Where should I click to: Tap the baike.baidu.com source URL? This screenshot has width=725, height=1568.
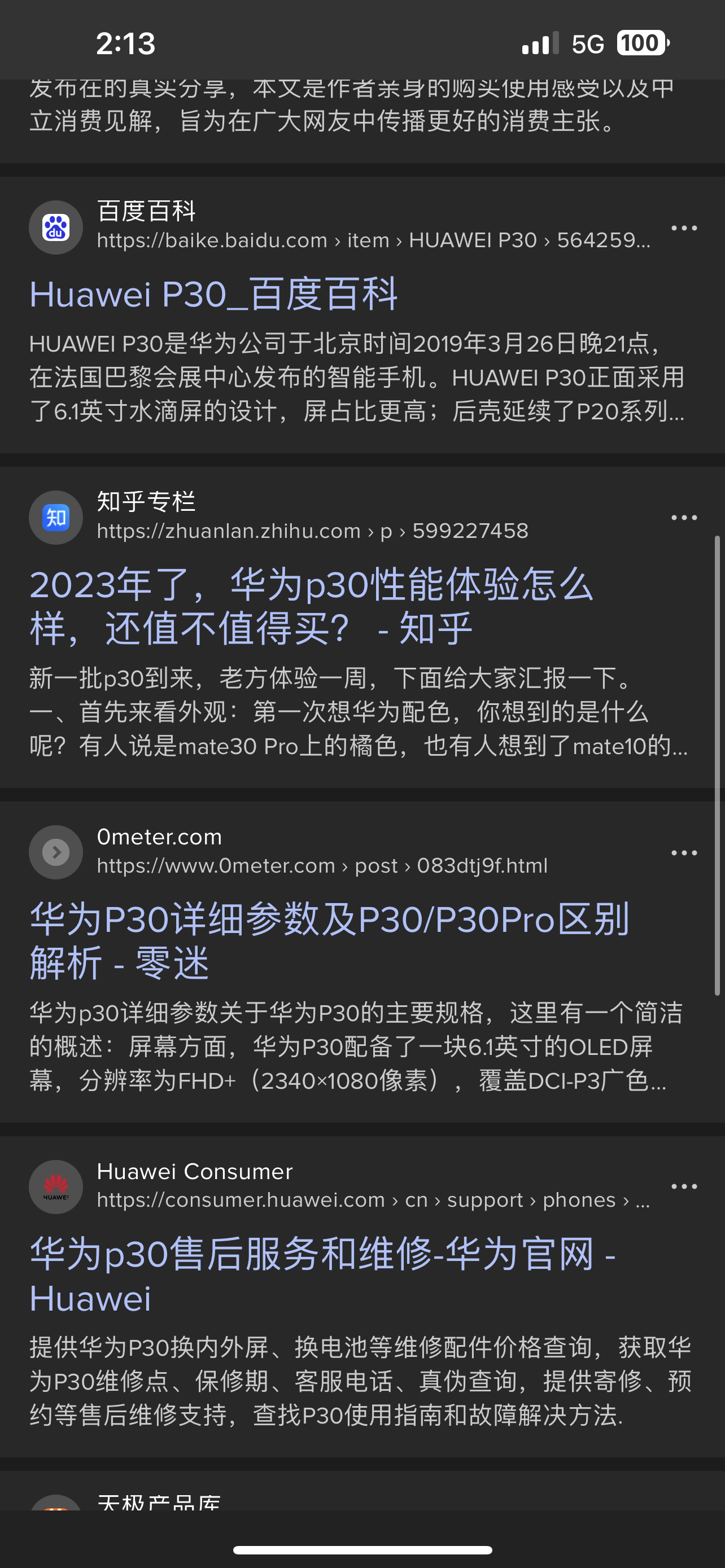373,240
